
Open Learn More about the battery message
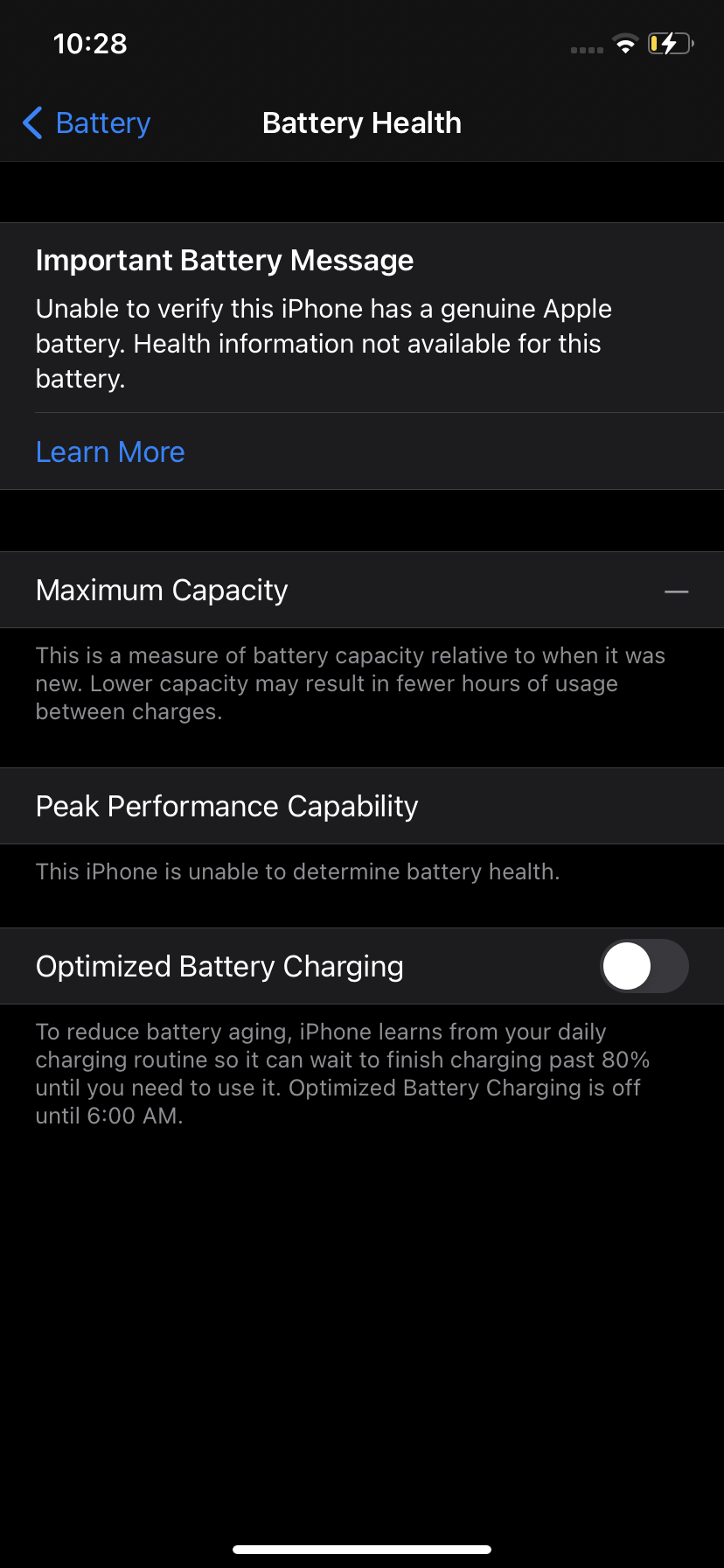coord(109,451)
